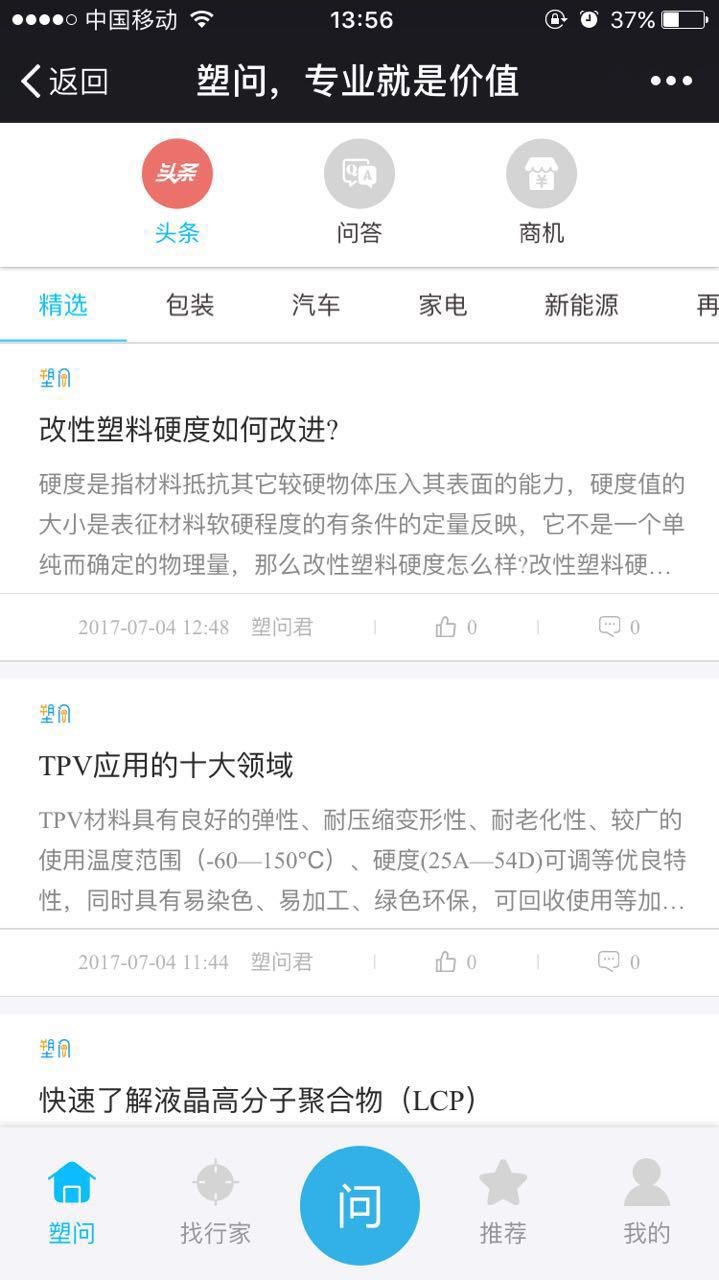The height and width of the screenshot is (1280, 719).
Task: Read the article TPV应用的十大领域
Action: (x=166, y=766)
